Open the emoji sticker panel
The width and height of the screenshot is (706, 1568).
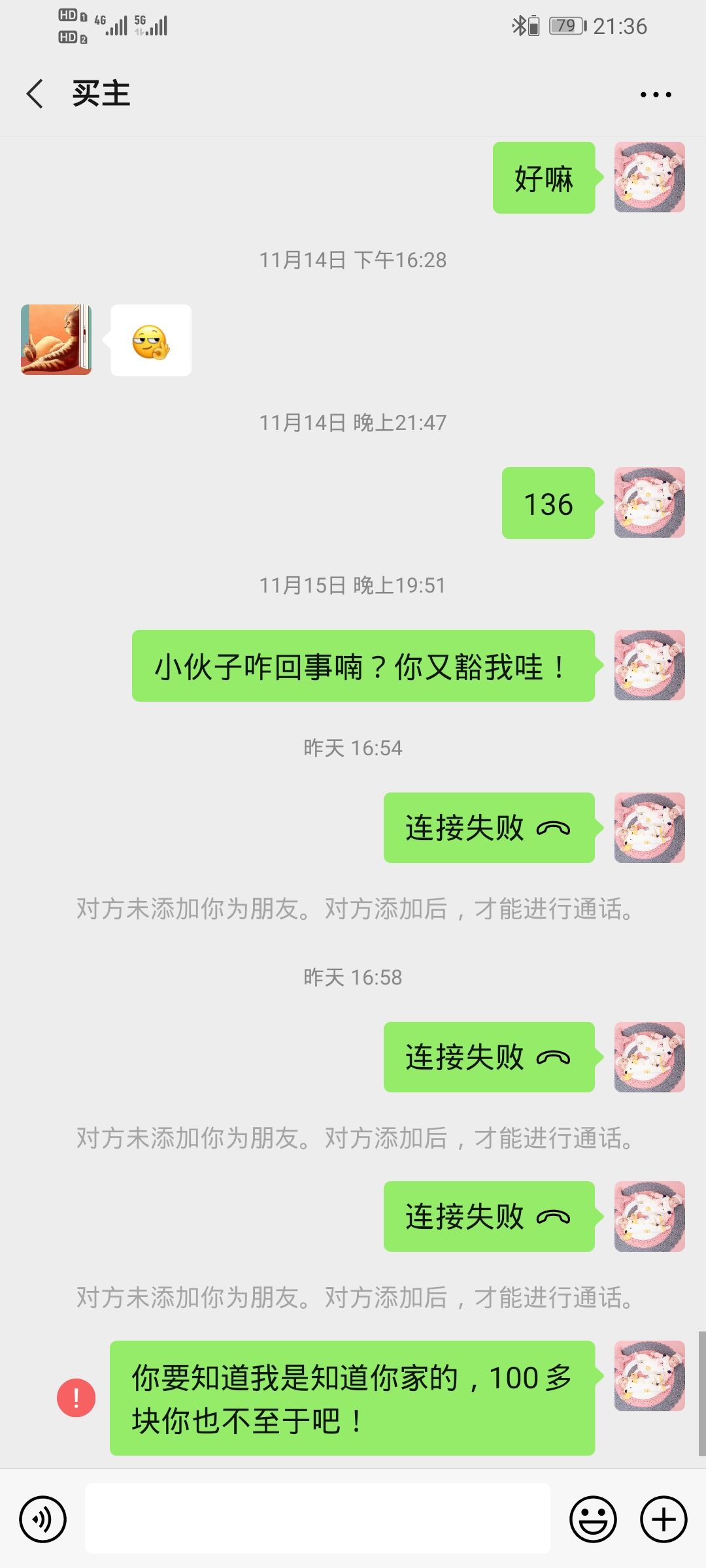click(x=593, y=1519)
